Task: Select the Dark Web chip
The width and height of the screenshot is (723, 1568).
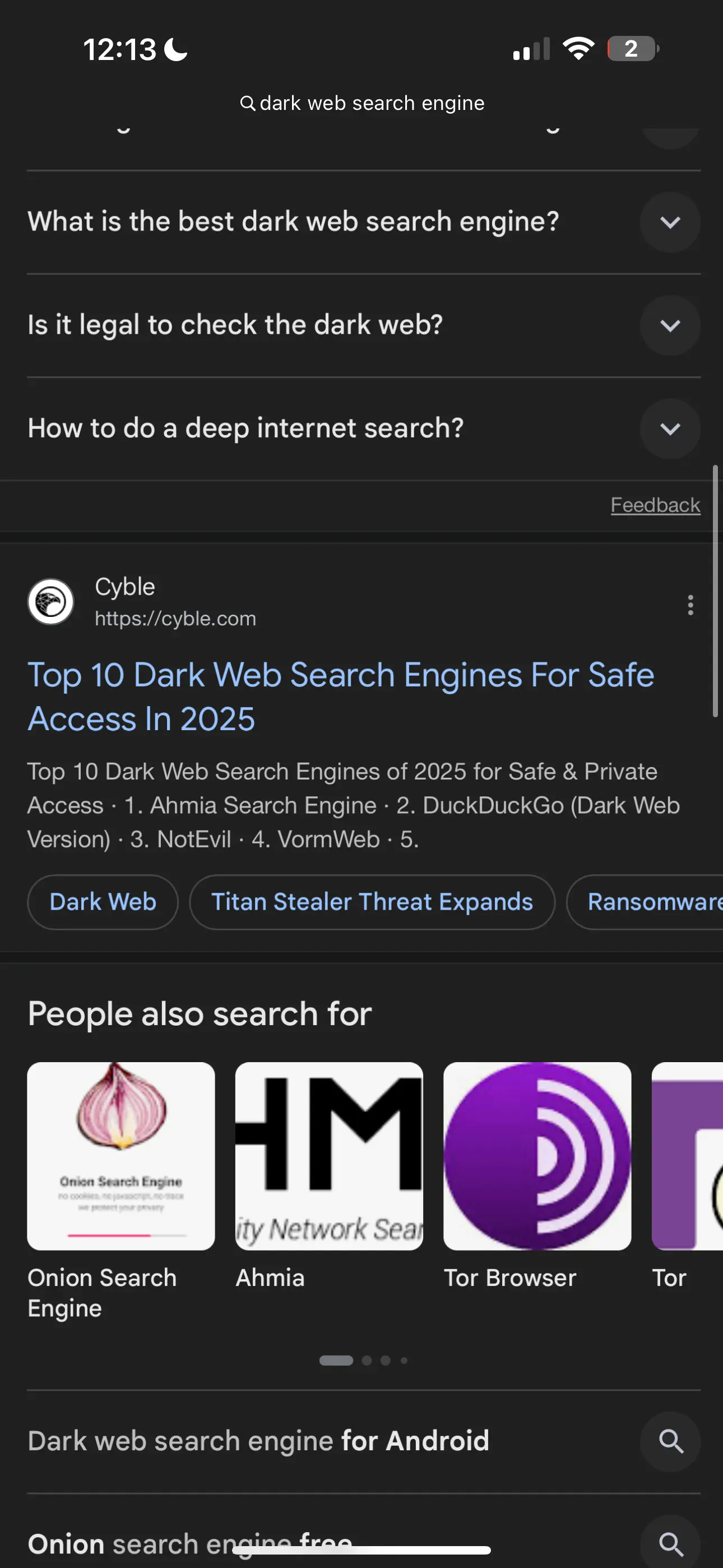Action: click(103, 902)
